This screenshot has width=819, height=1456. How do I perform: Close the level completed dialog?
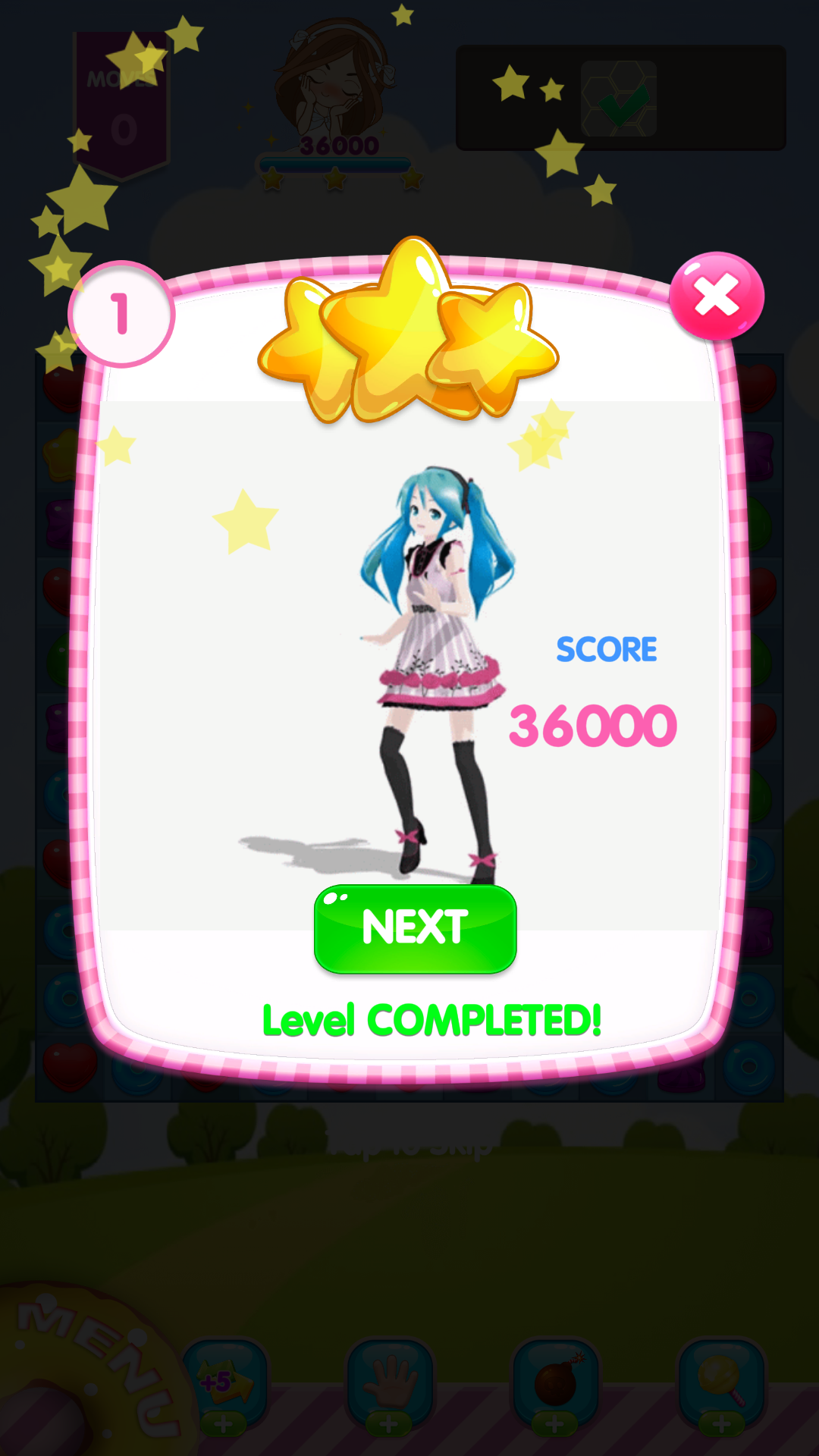click(x=717, y=296)
